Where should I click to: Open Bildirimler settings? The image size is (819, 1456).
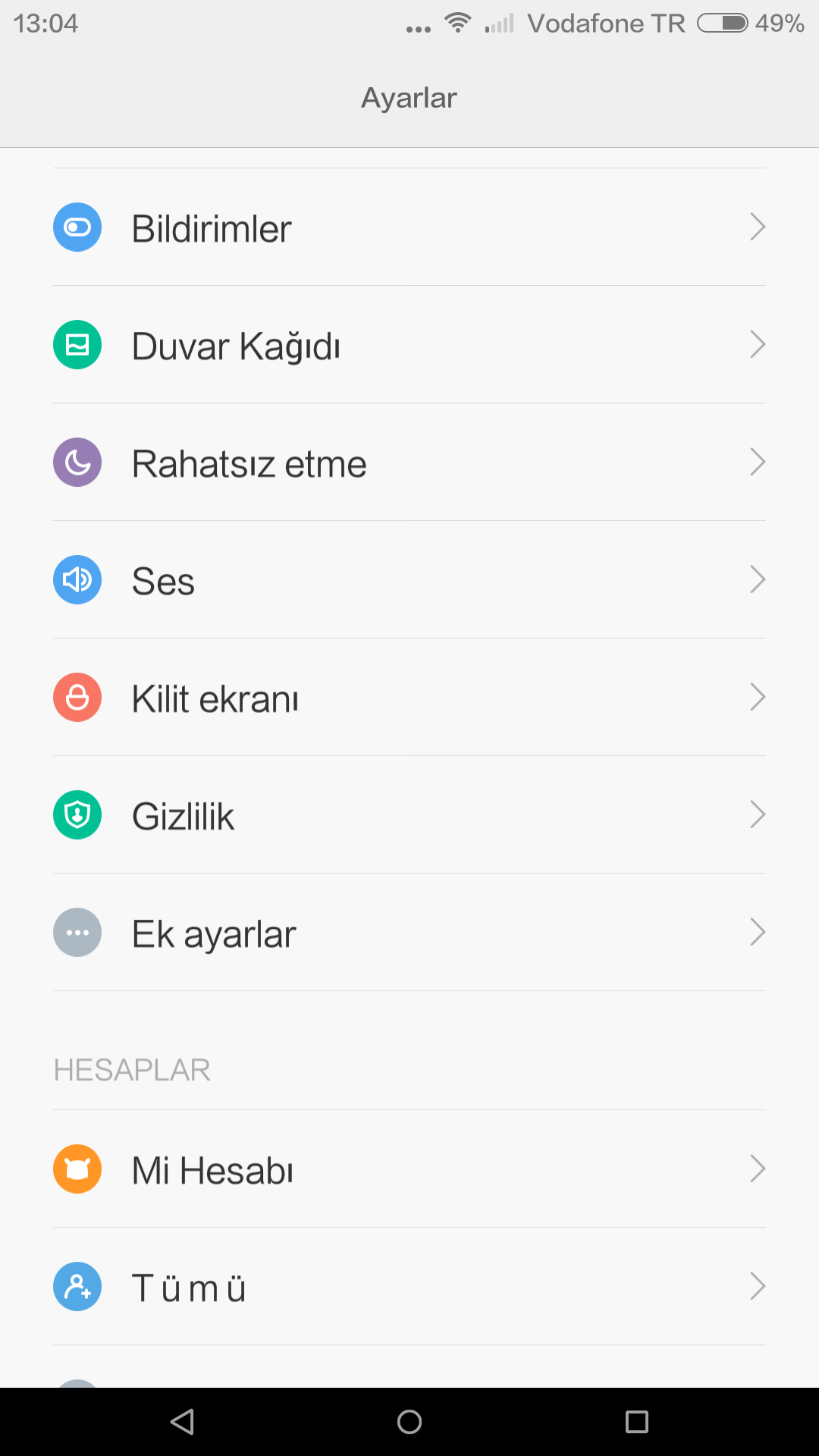pyautogui.click(x=409, y=227)
